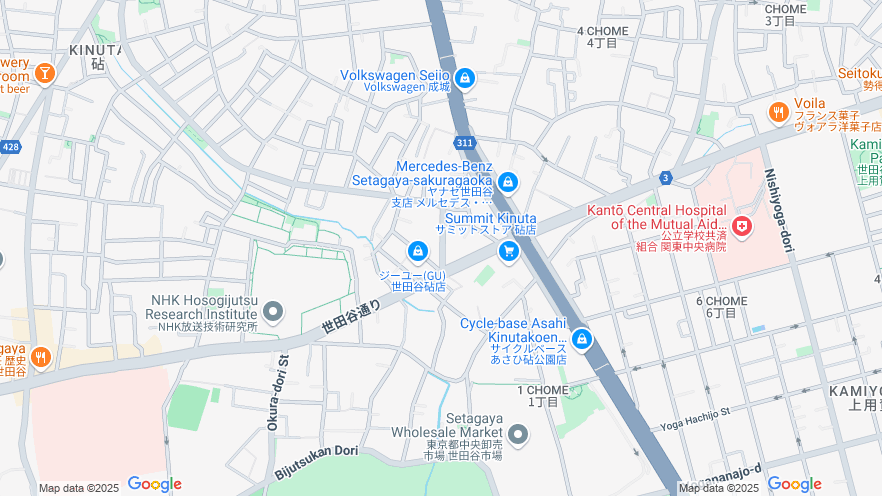This screenshot has height=496, width=882.
Task: Select Setagaya Wholesale Market marker
Action: 518,434
